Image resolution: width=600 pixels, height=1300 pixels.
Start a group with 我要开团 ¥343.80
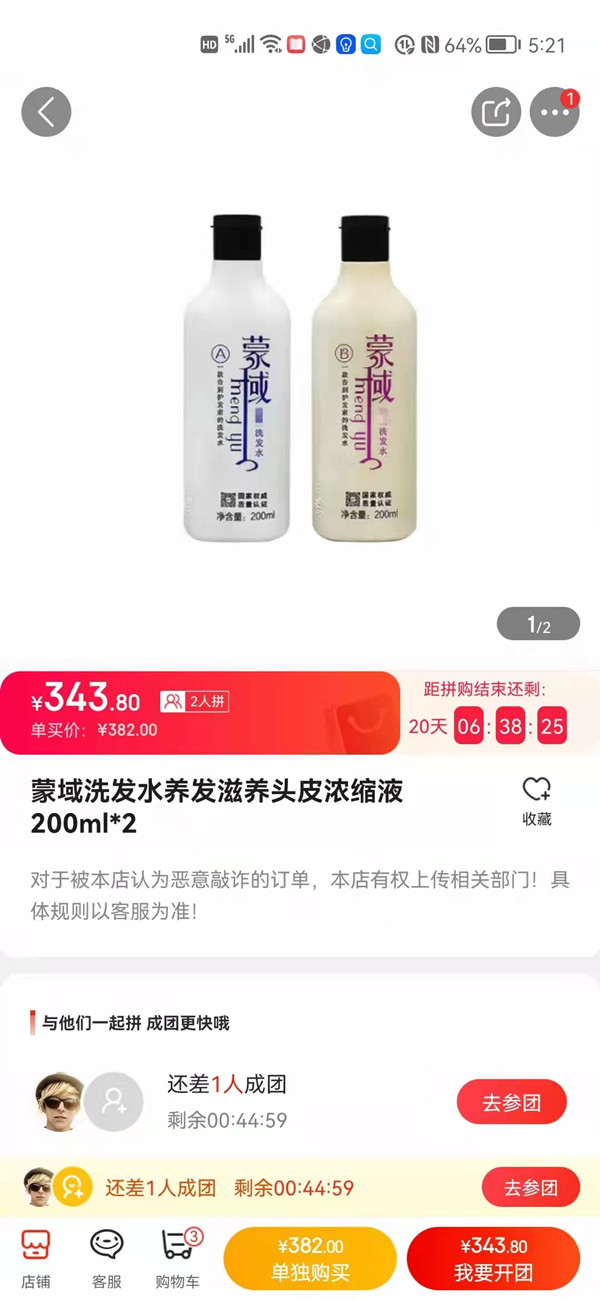(x=493, y=1258)
